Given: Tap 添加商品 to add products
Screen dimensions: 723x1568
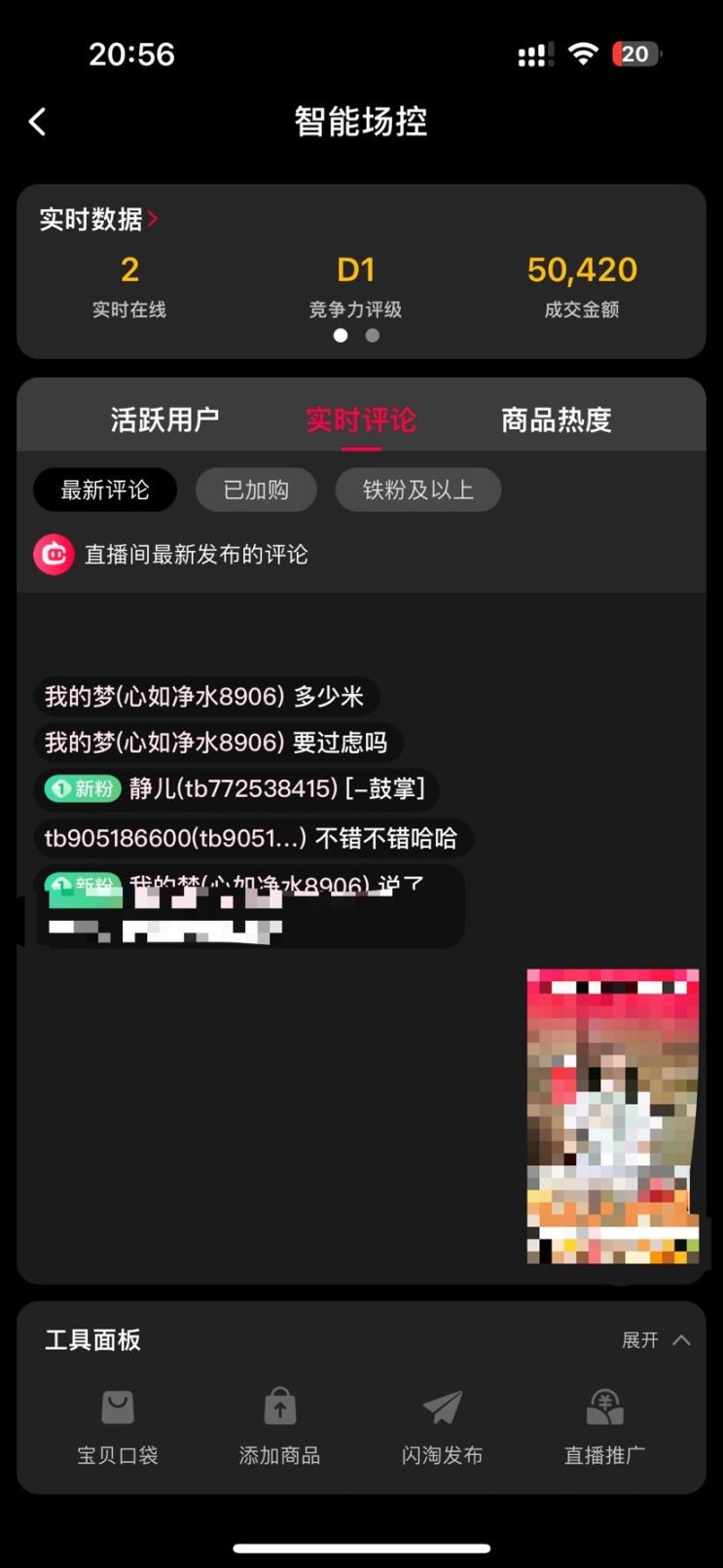Looking at the screenshot, I should 279,1424.
